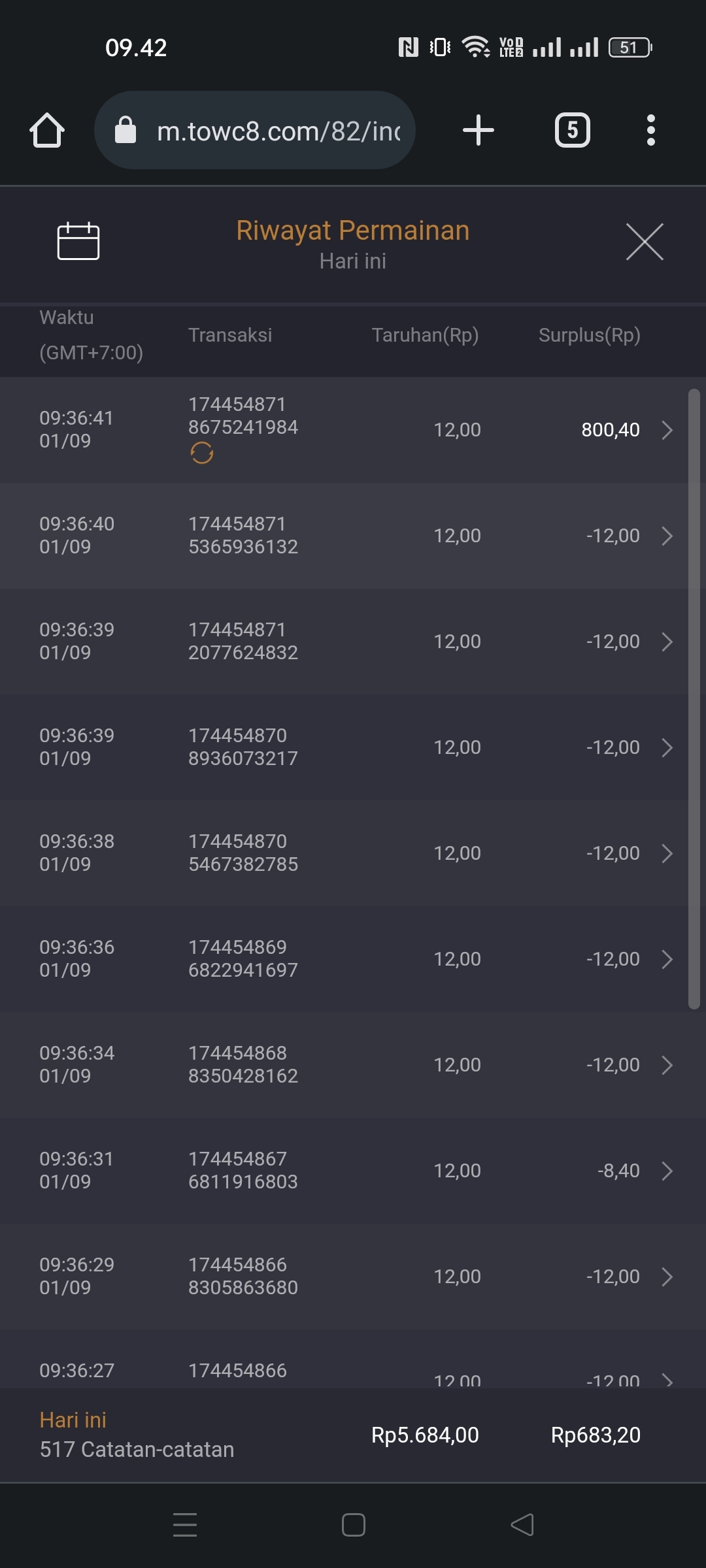The width and height of the screenshot is (706, 1568).
Task: Show details for the 09:36:34 record
Action: 667,1065
